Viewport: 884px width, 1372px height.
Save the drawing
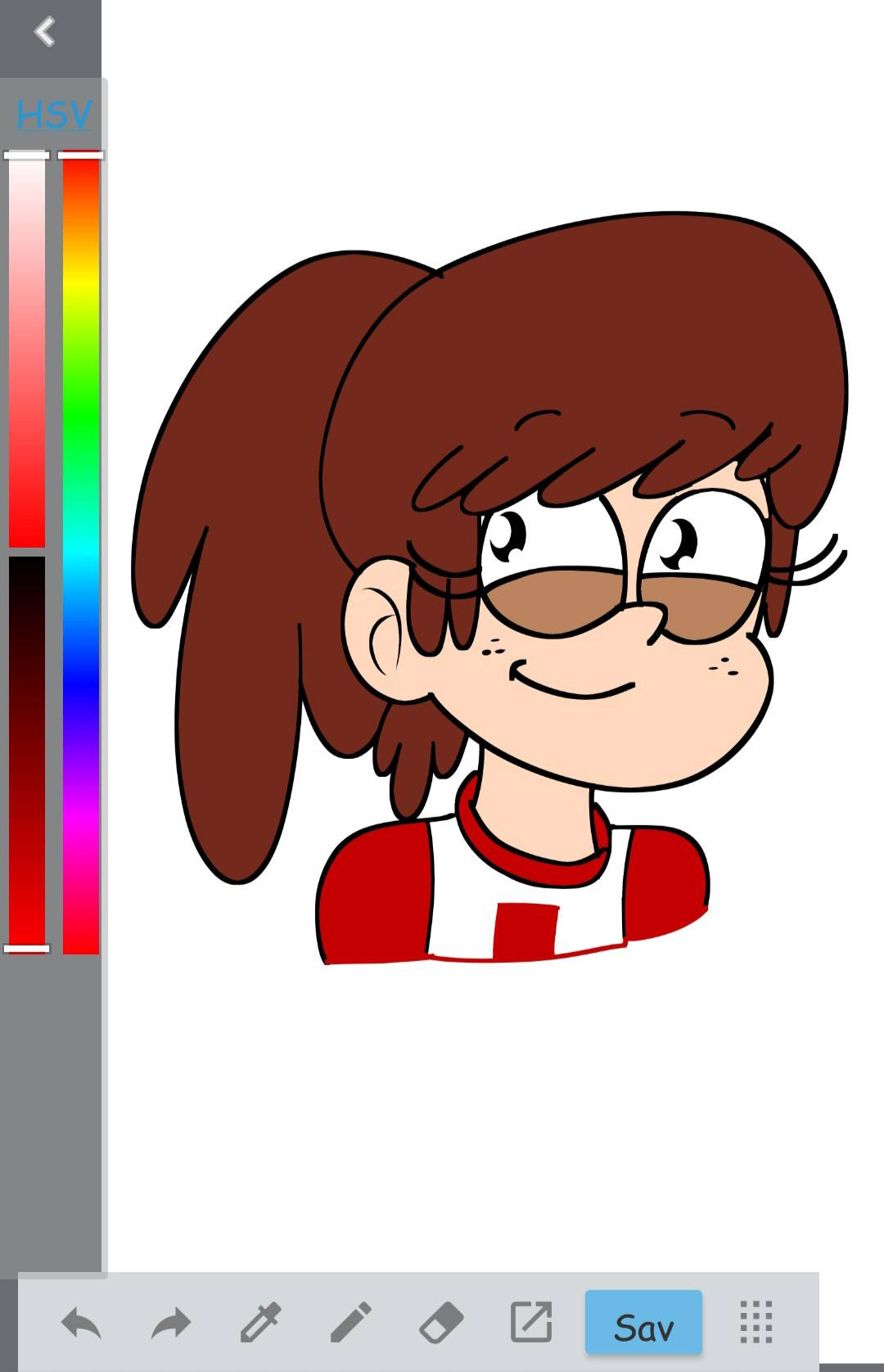643,1322
